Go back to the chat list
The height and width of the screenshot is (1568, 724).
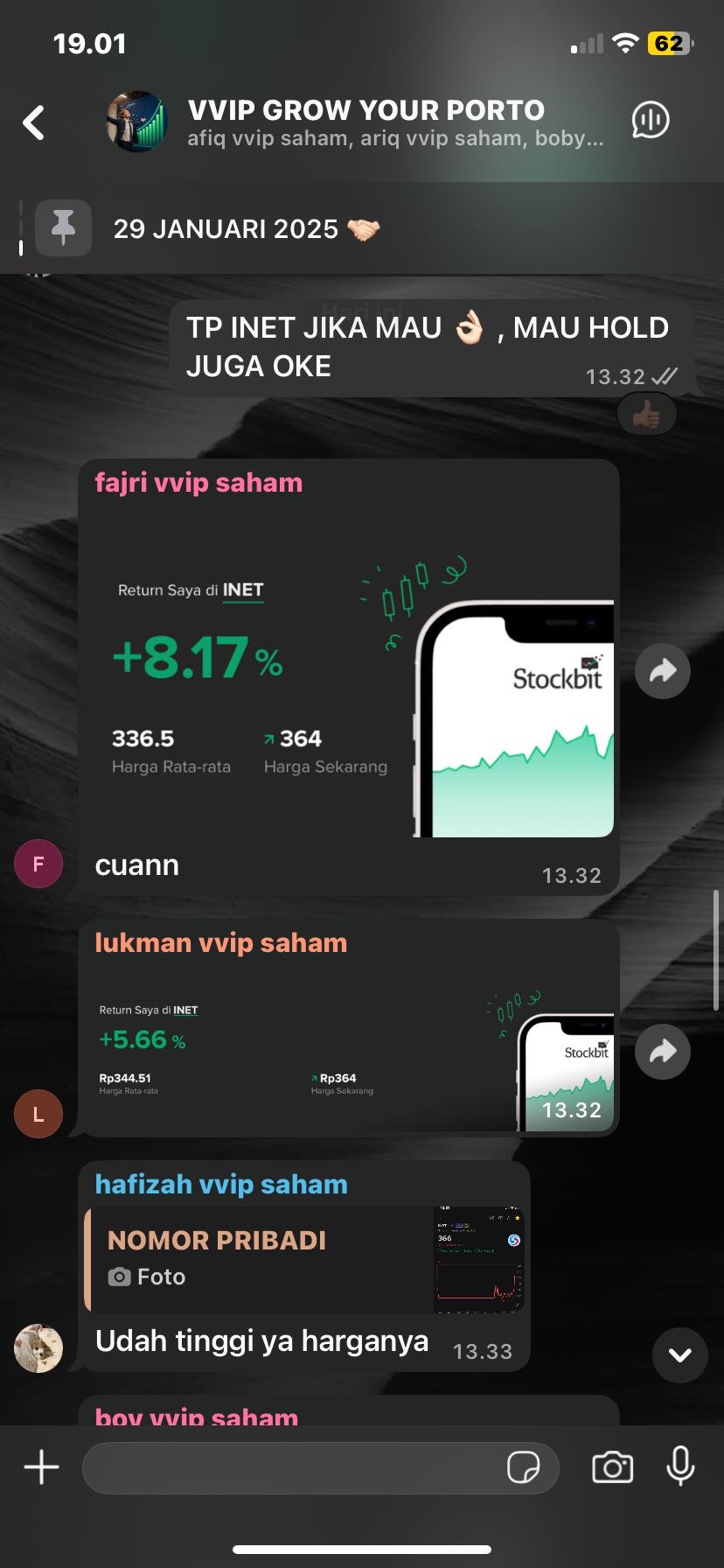(x=34, y=122)
